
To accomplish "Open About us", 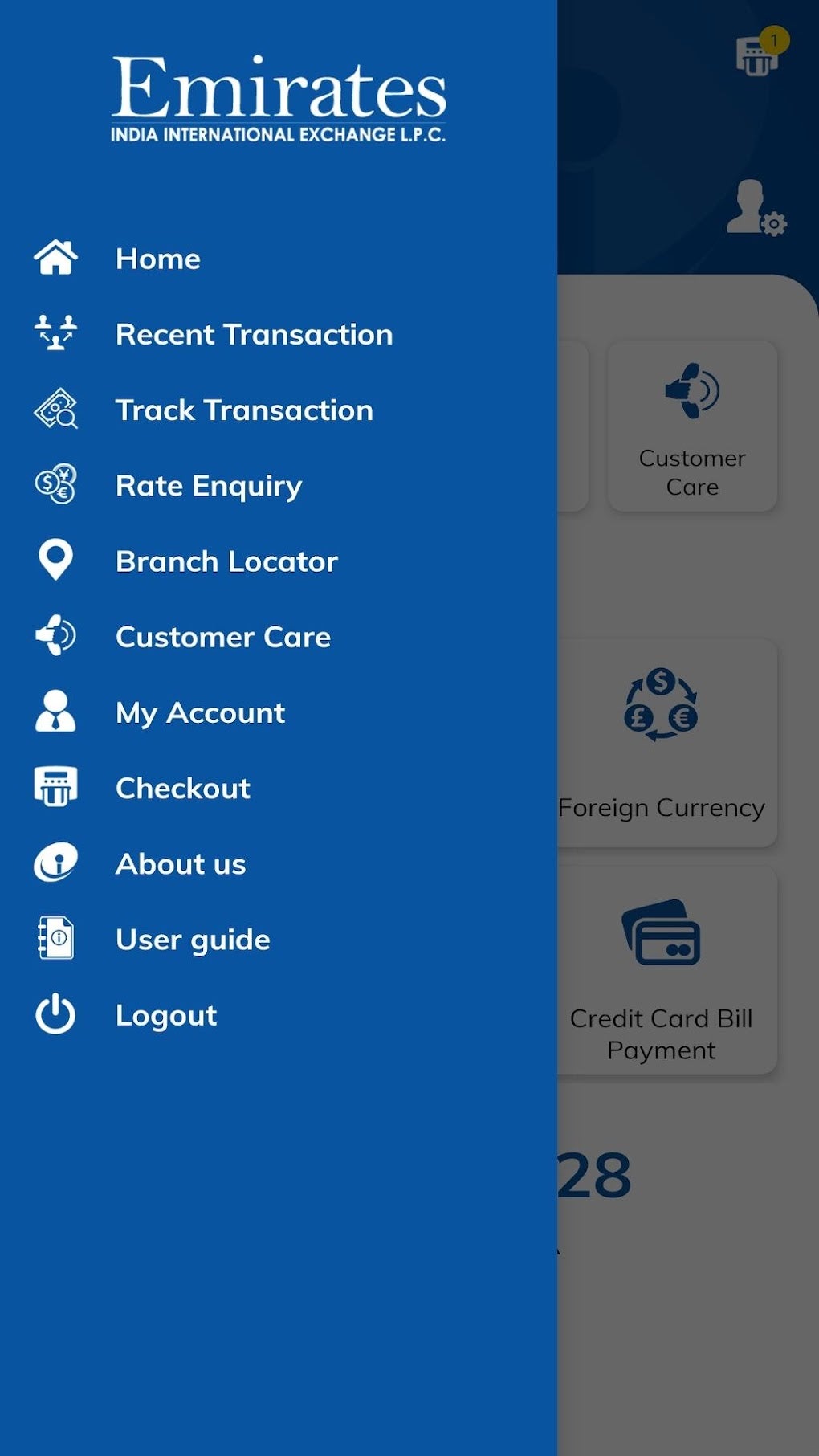I will coord(181,864).
